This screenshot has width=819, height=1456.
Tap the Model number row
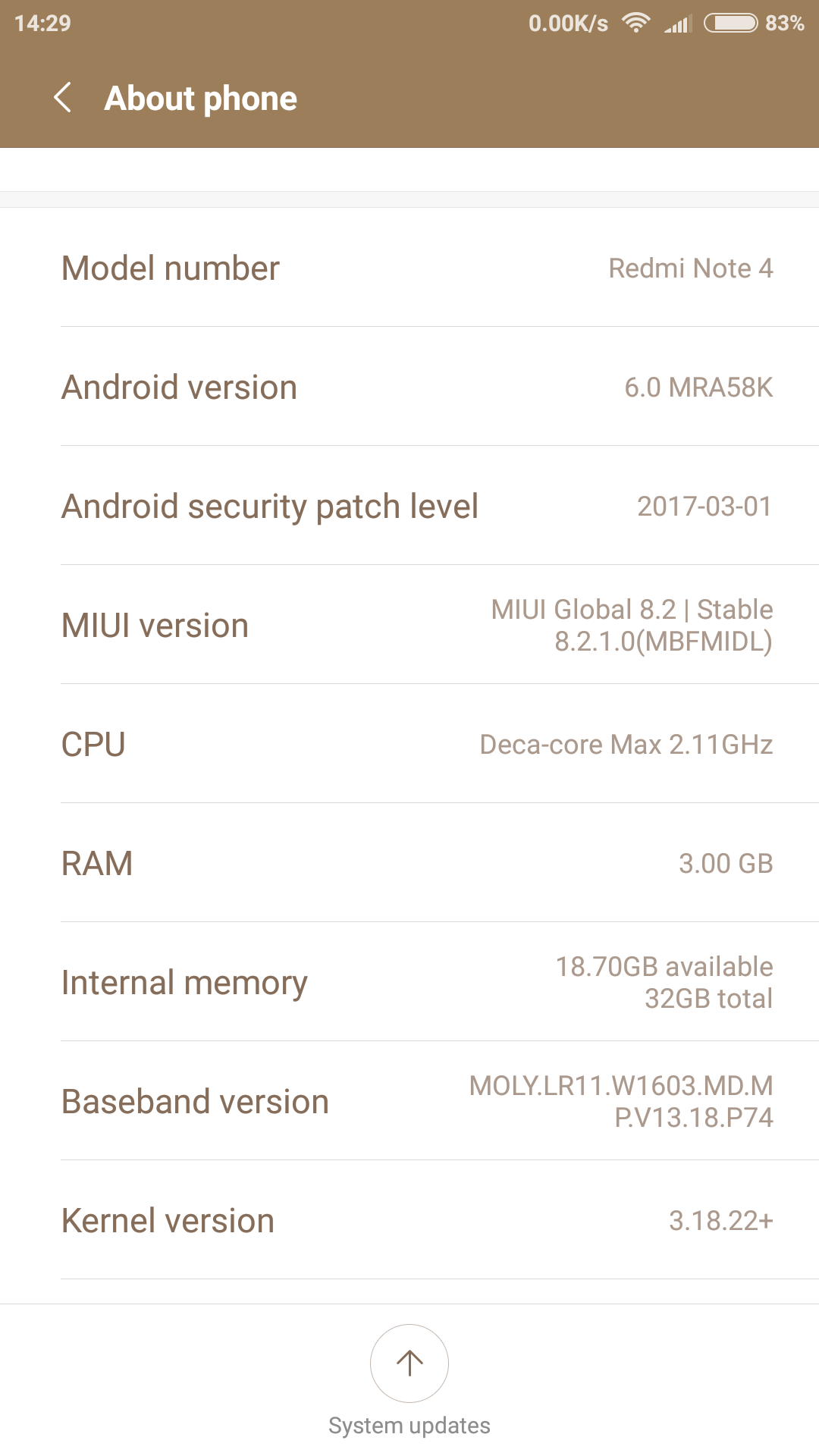click(409, 268)
